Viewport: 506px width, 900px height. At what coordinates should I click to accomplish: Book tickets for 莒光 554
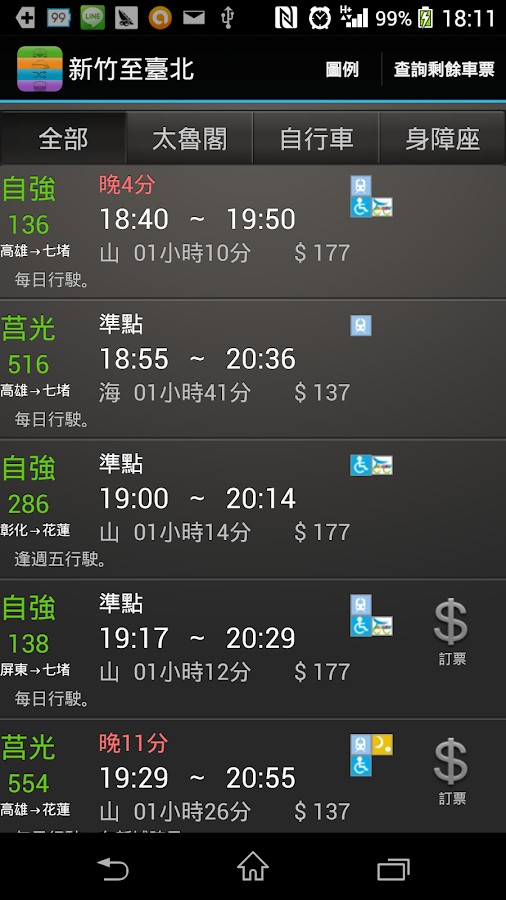[x=451, y=771]
